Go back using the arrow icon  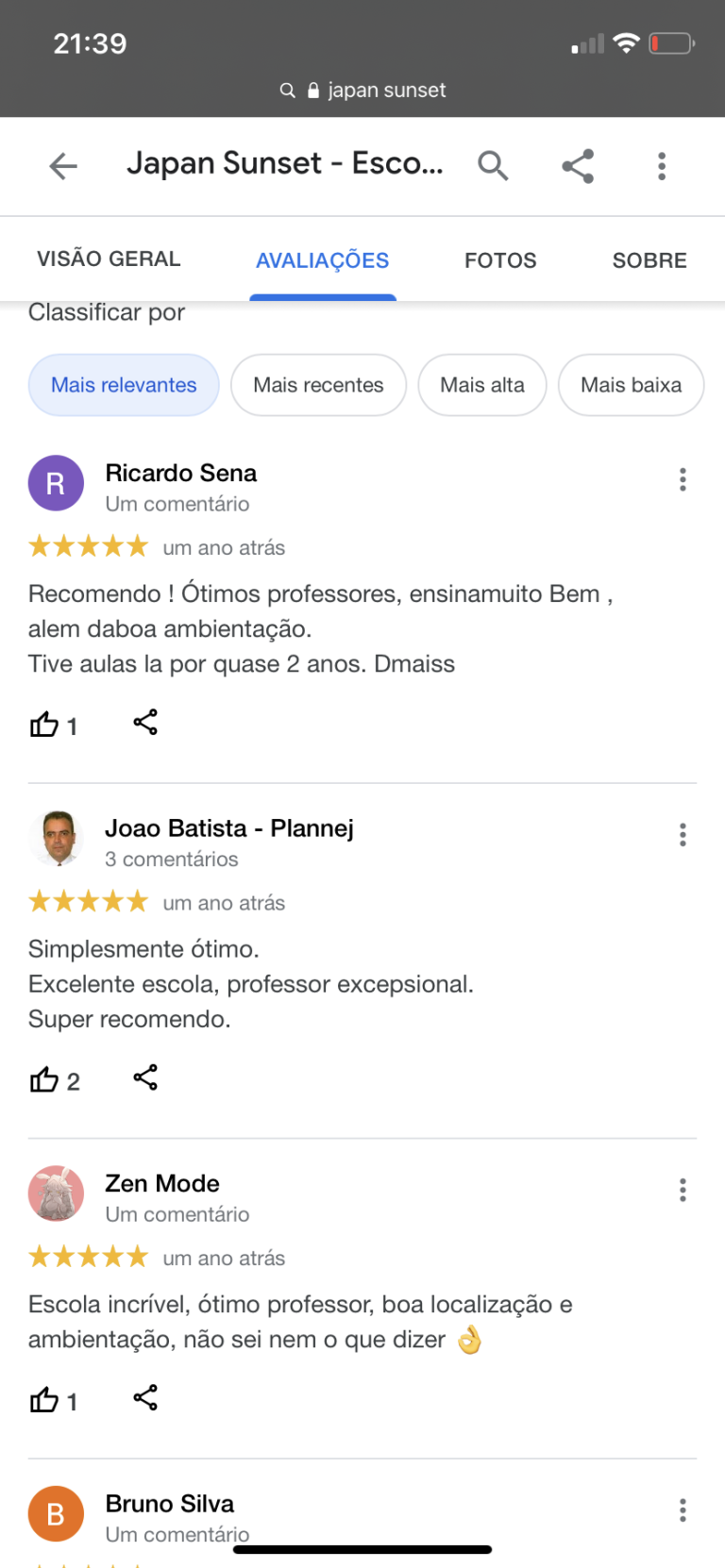pos(63,167)
